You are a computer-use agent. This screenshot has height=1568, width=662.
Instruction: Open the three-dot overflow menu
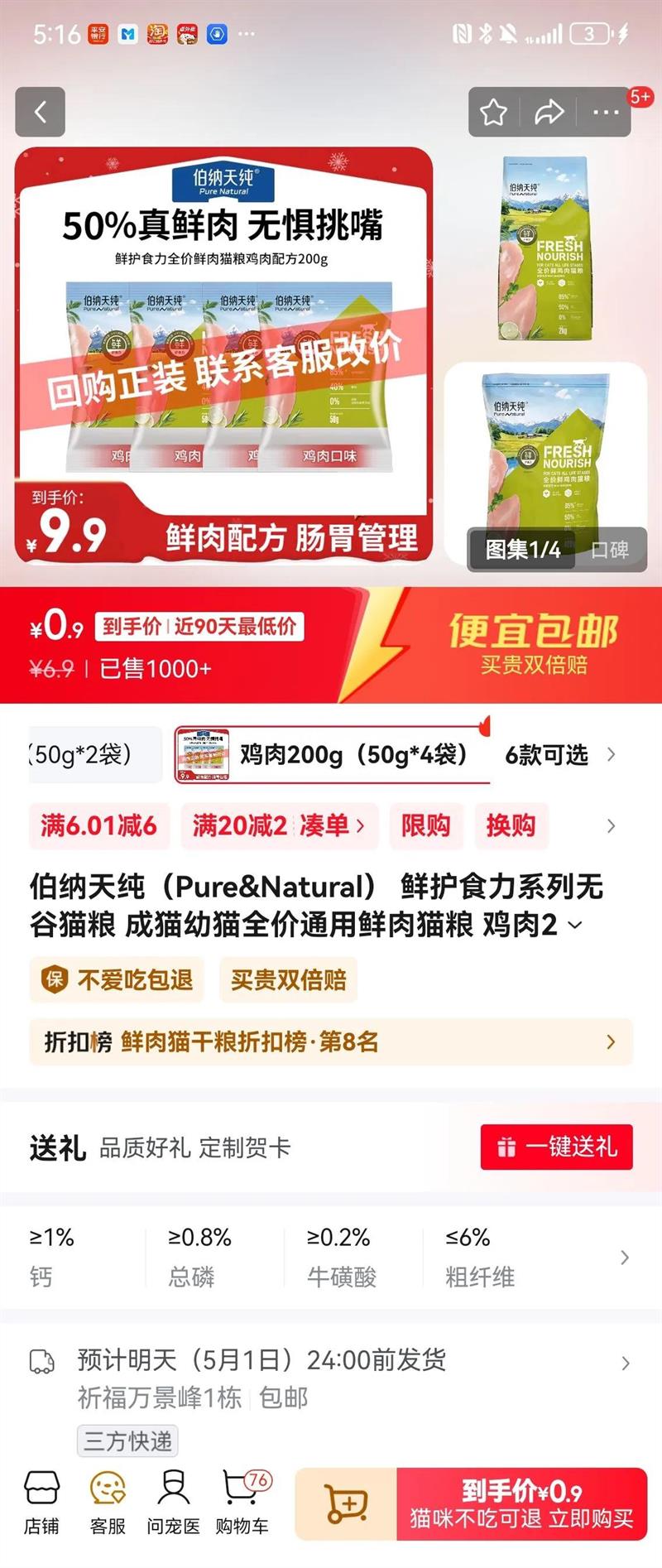click(606, 112)
